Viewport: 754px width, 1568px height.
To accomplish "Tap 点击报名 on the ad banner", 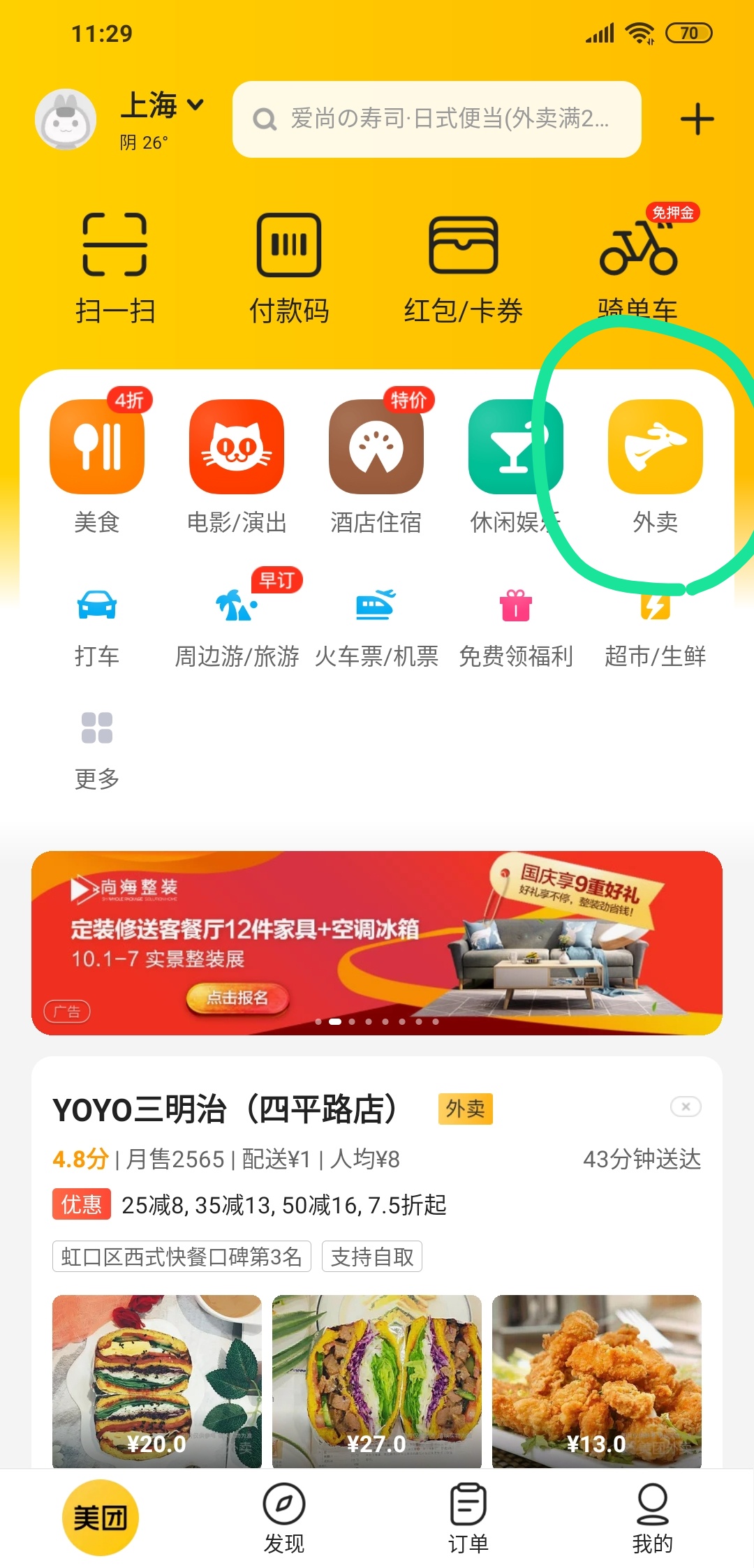I will point(237,998).
